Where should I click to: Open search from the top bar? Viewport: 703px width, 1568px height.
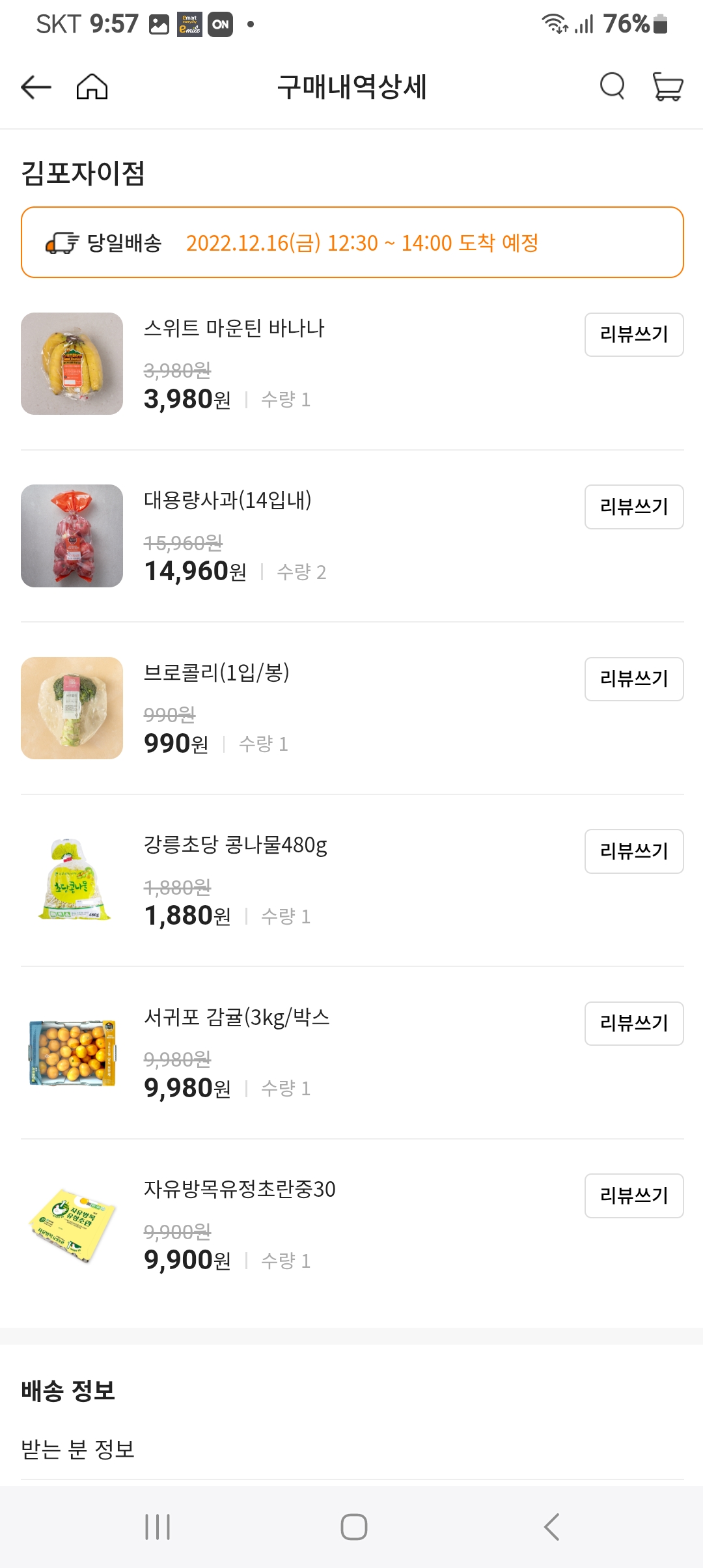pyautogui.click(x=612, y=86)
